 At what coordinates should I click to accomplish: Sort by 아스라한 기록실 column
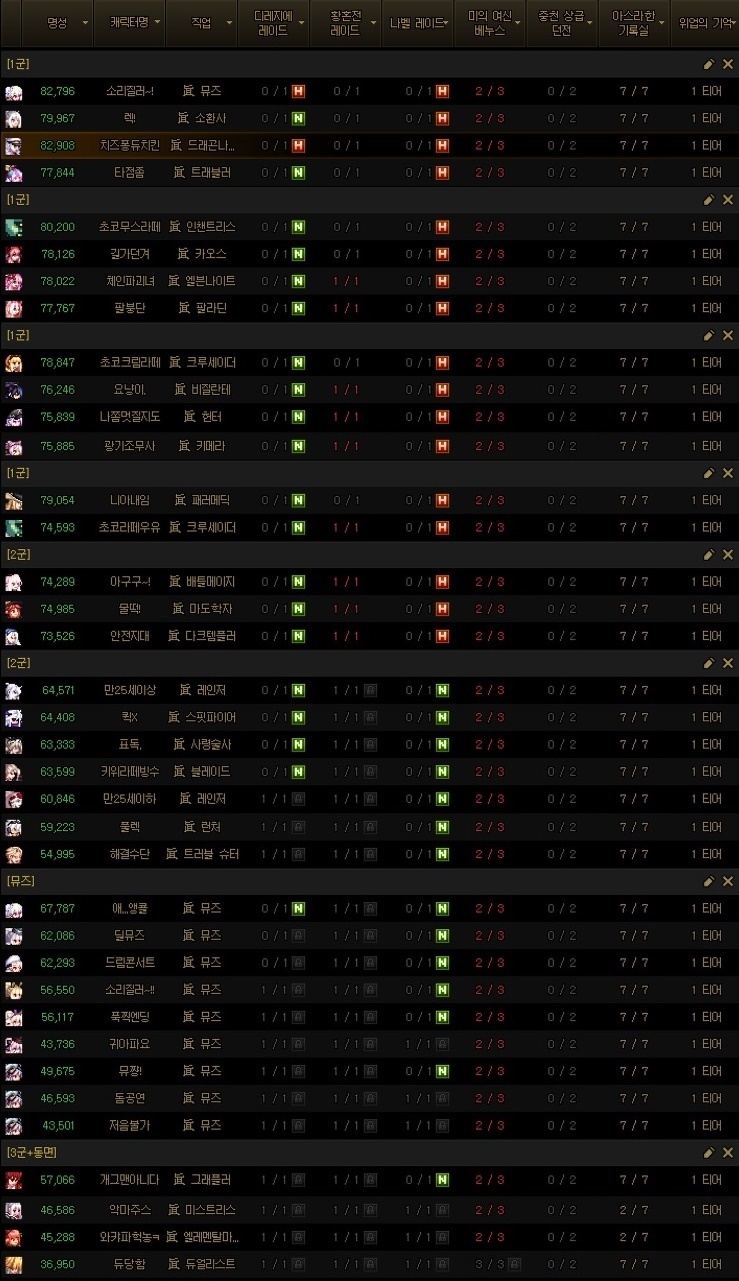click(633, 22)
